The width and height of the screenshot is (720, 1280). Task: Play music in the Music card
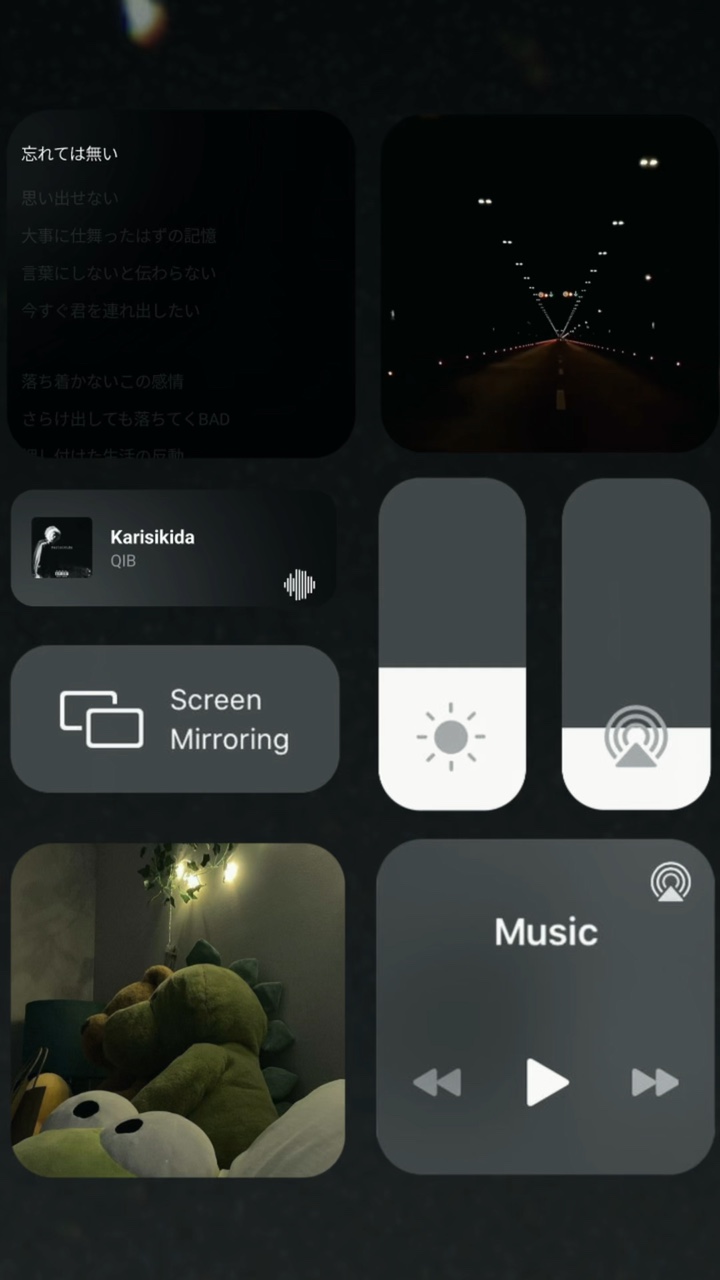(x=547, y=1082)
